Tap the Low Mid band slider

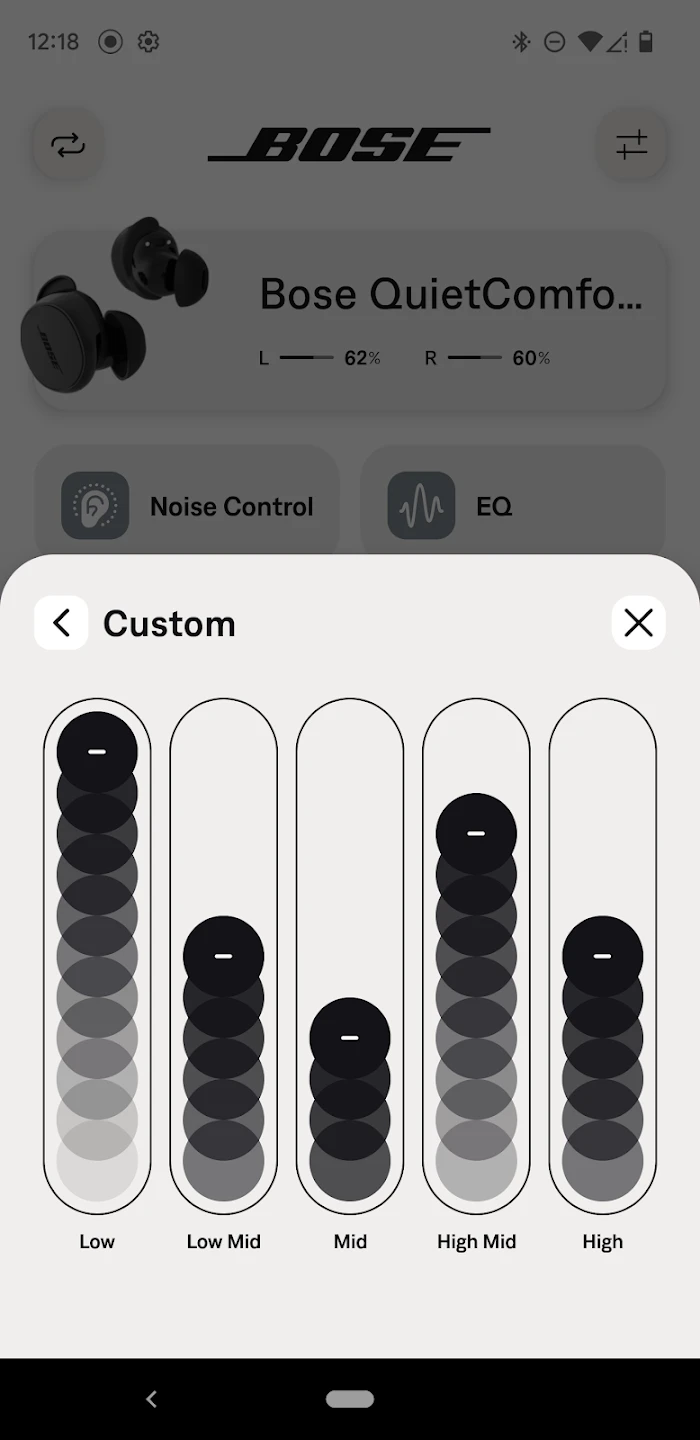pyautogui.click(x=223, y=956)
